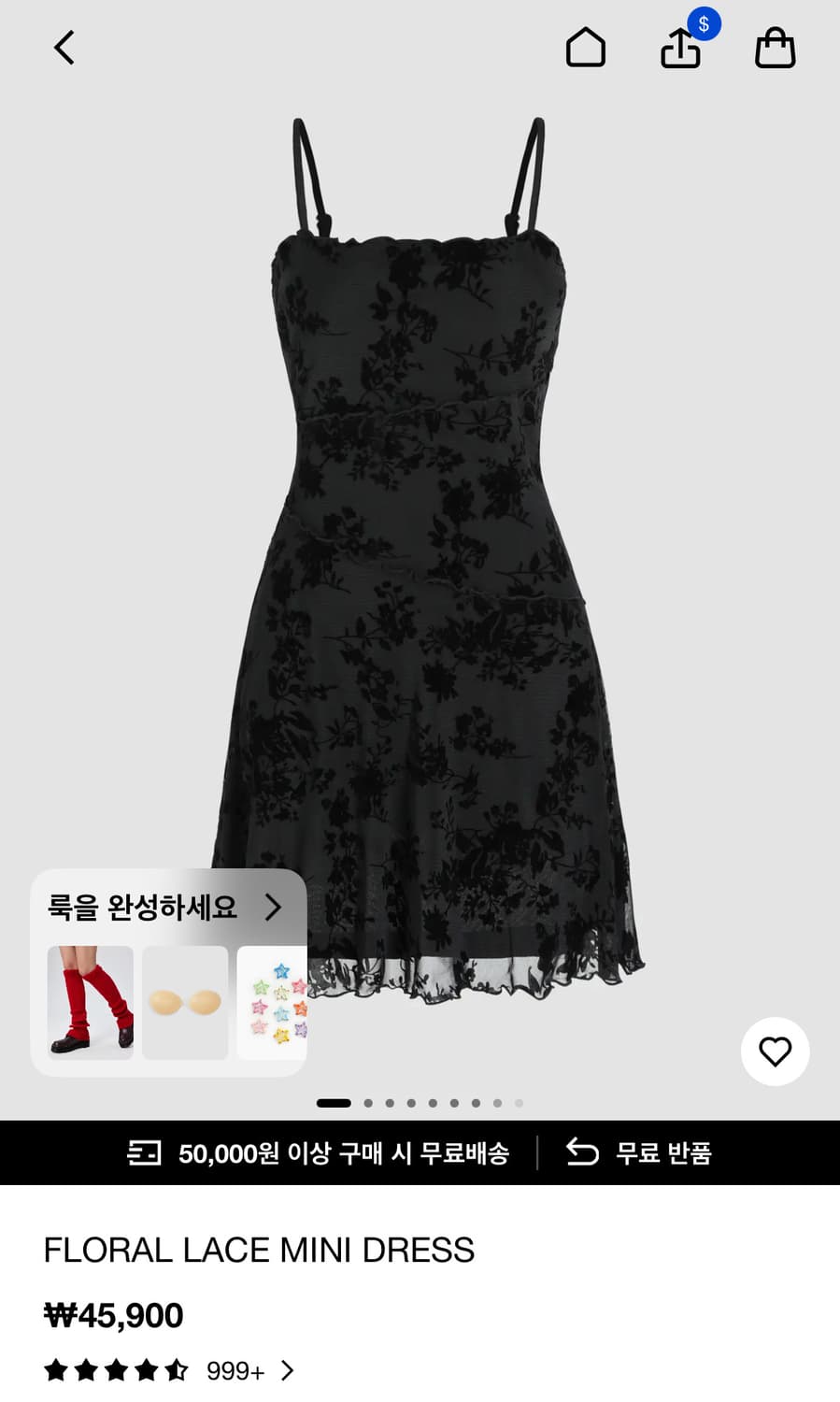840x1402 pixels.
Task: Open the red leg warmers thumbnail
Action: click(x=89, y=1004)
